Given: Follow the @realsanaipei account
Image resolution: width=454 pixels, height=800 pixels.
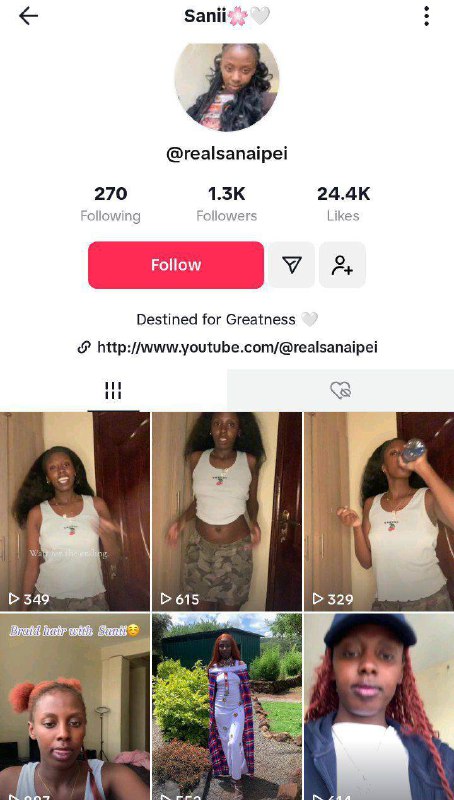Looking at the screenshot, I should pos(176,265).
